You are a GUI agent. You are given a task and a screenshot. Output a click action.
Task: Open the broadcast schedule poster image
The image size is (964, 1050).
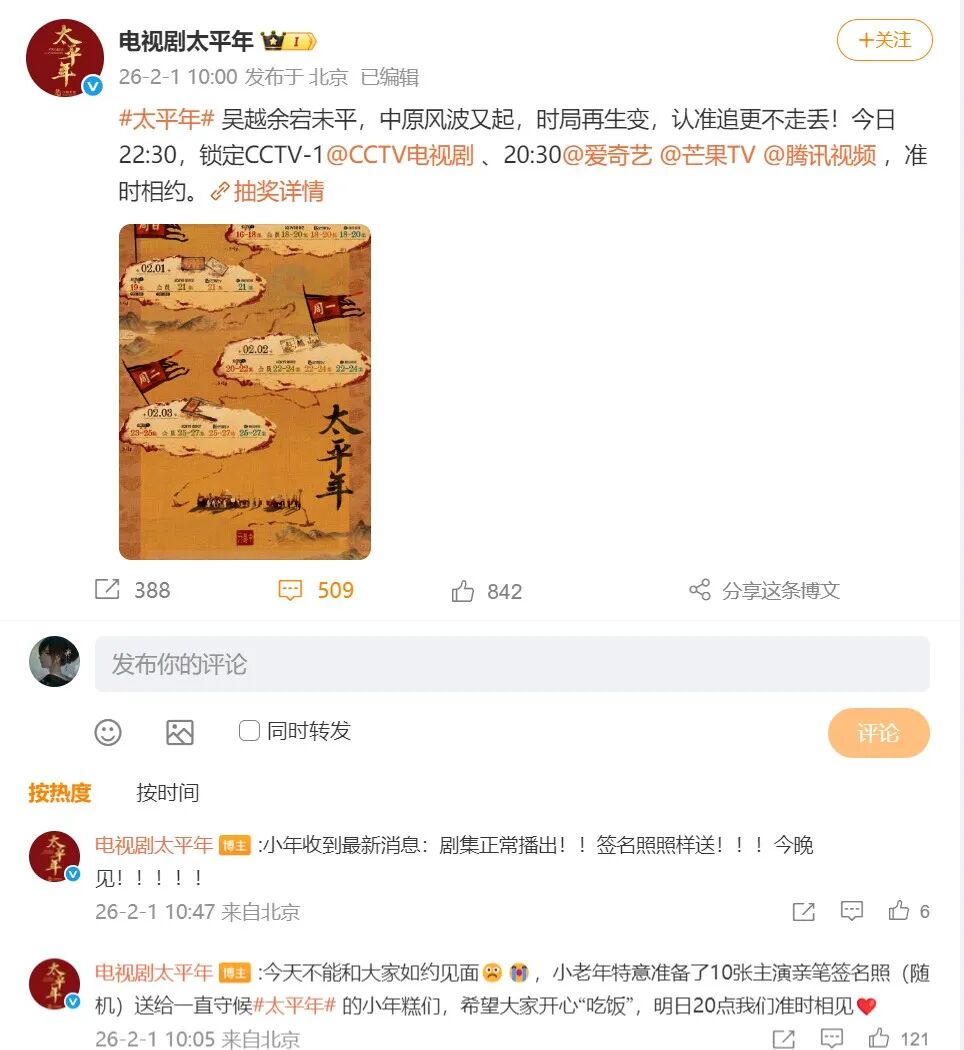click(x=245, y=390)
